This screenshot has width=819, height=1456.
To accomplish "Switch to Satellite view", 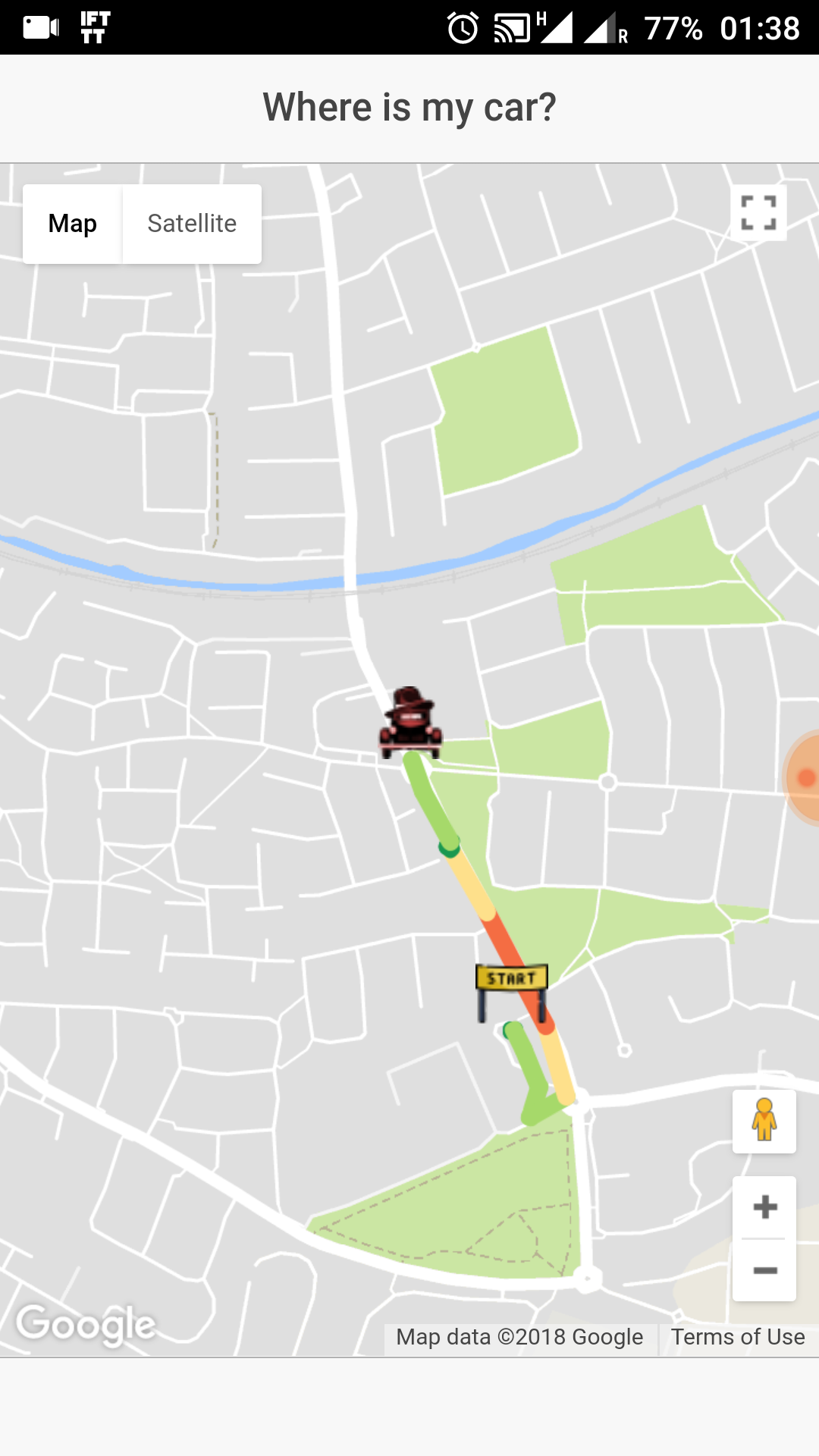I will (x=191, y=223).
